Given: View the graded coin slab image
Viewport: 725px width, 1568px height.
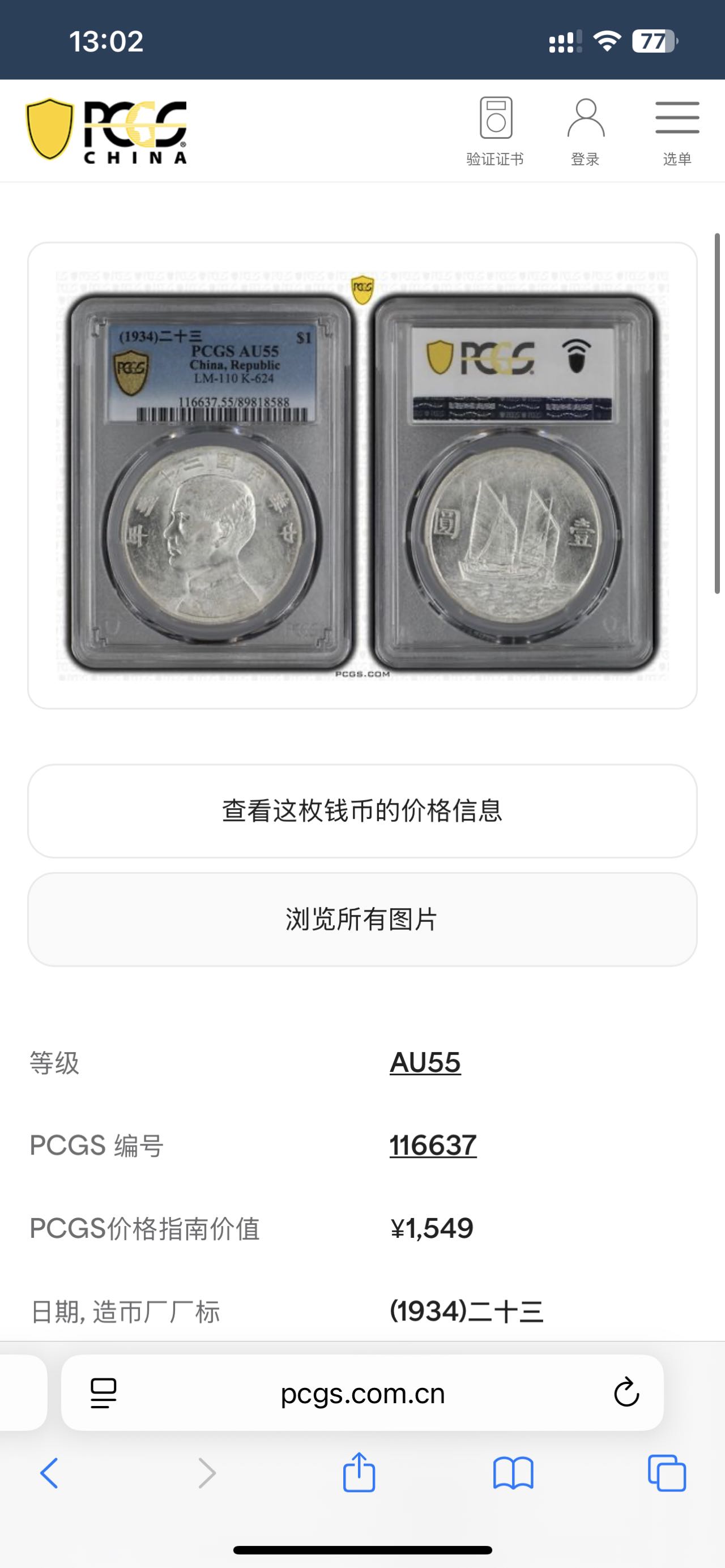Looking at the screenshot, I should (x=362, y=475).
